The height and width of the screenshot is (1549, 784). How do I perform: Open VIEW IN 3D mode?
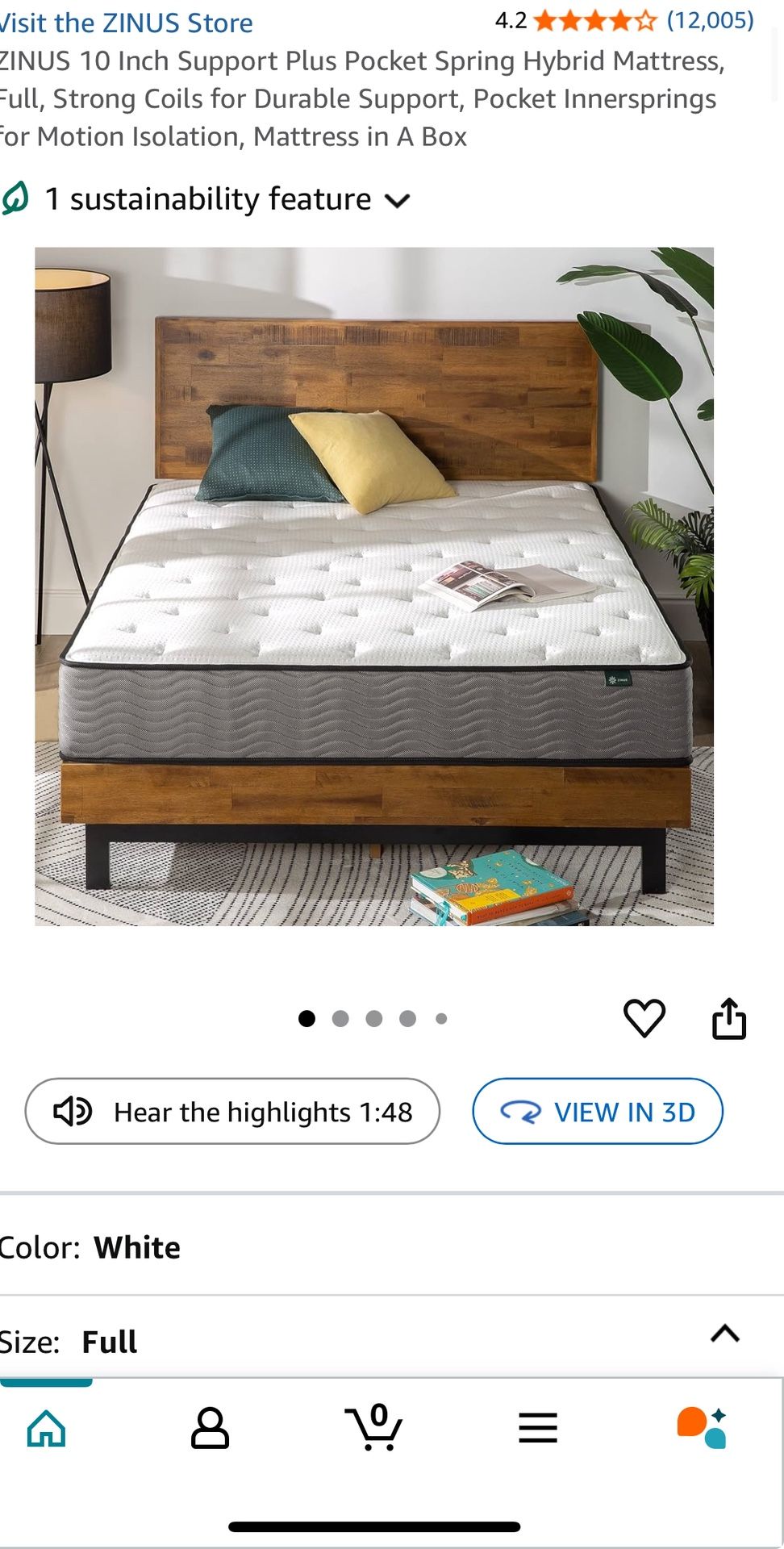[597, 1112]
